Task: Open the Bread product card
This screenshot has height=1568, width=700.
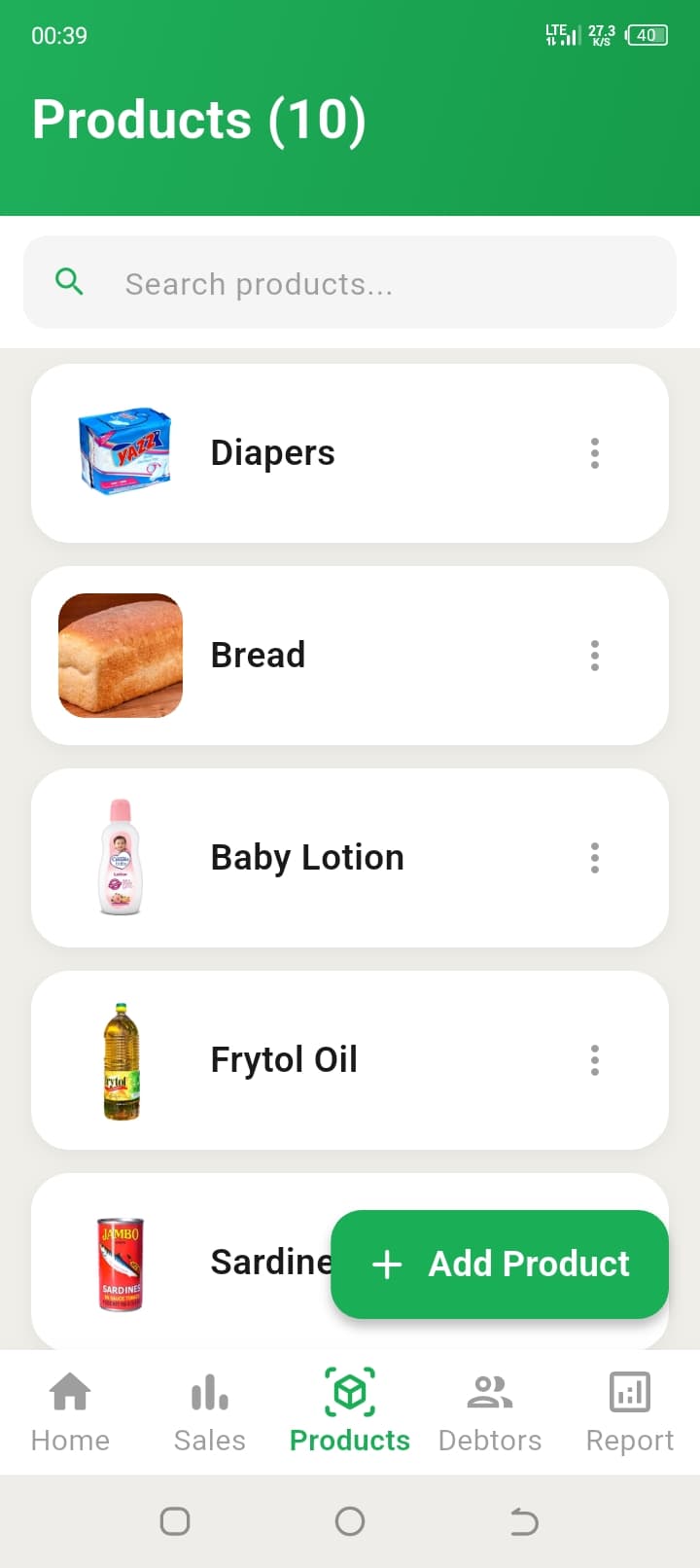Action: click(x=350, y=656)
